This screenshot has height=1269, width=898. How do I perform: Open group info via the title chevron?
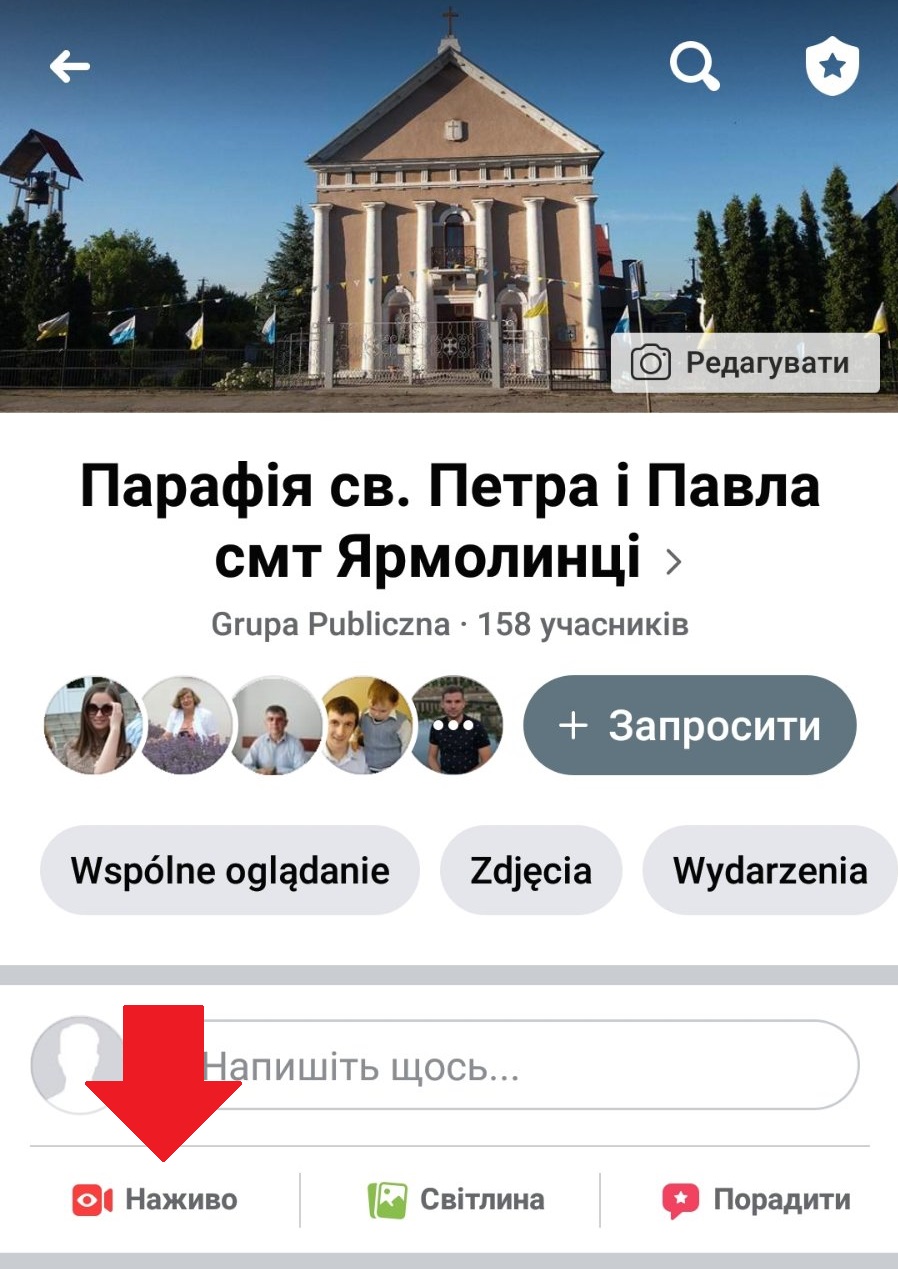click(673, 563)
